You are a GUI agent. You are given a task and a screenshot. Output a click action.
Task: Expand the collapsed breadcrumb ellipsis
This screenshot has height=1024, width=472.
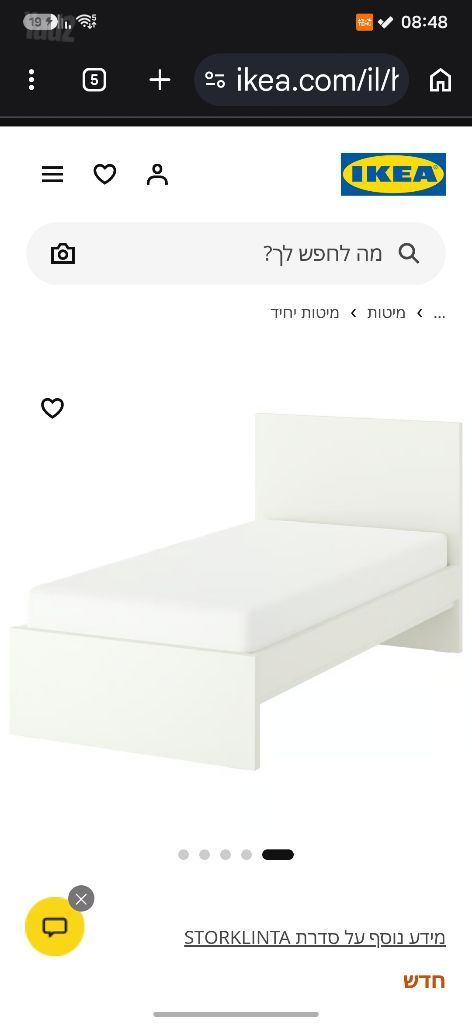point(439,313)
